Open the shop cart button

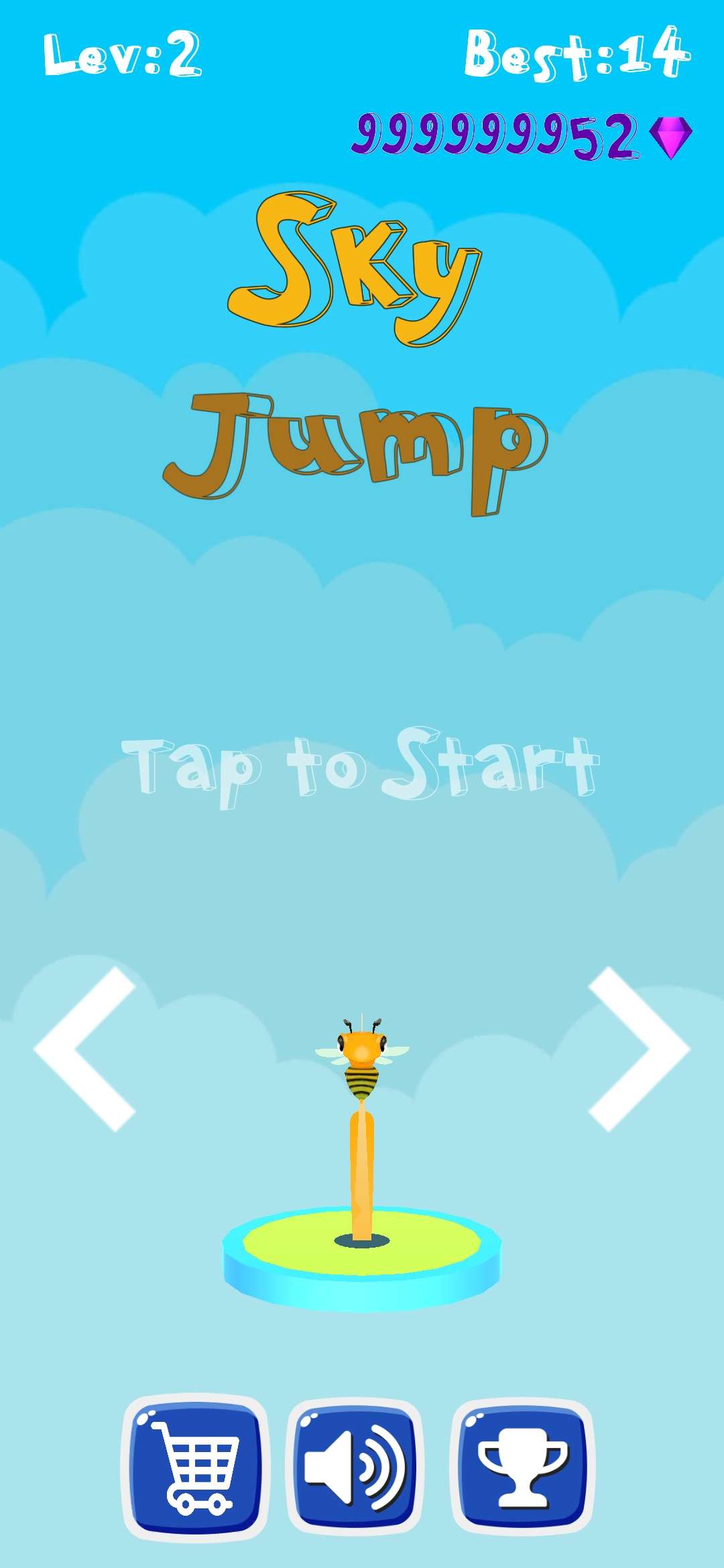pos(195,1467)
